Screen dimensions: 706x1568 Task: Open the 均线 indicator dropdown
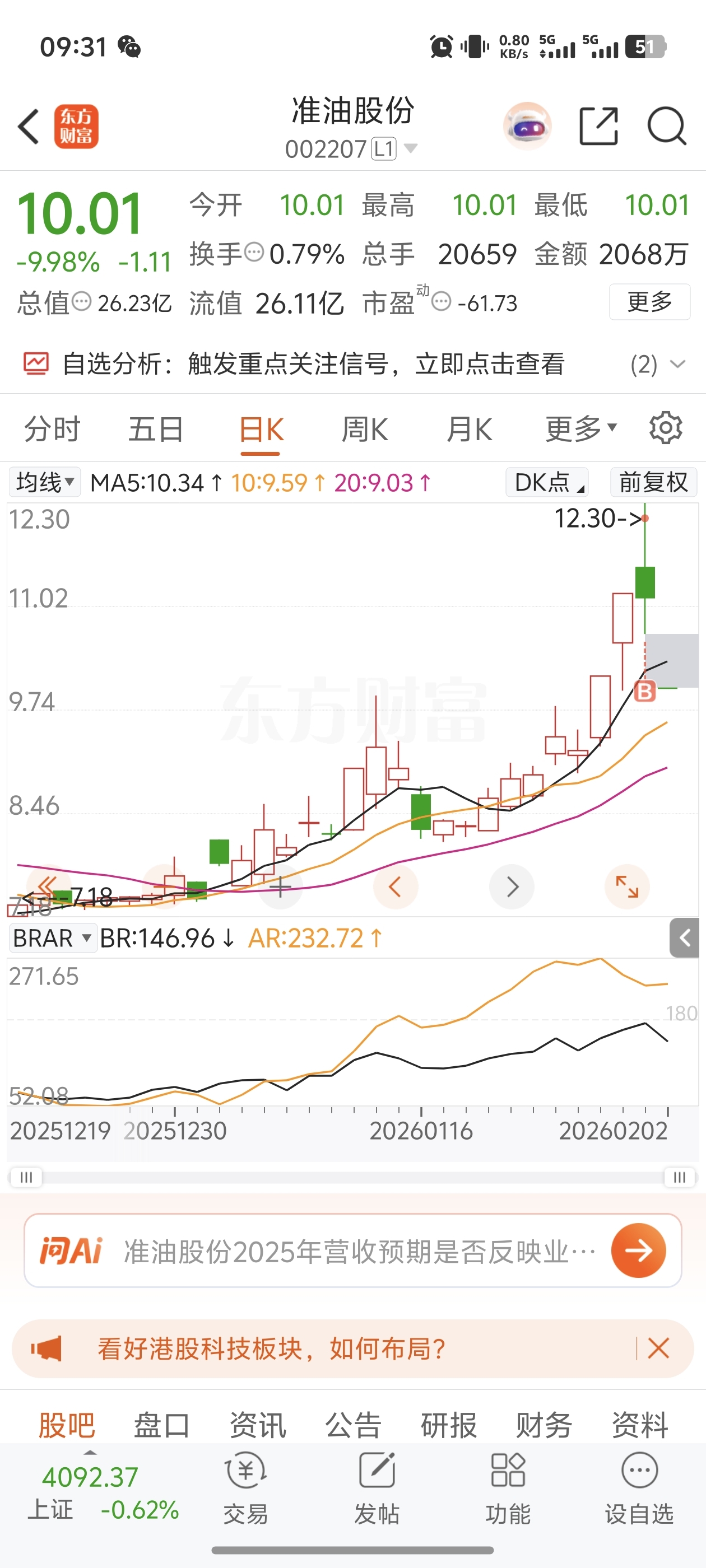point(44,483)
